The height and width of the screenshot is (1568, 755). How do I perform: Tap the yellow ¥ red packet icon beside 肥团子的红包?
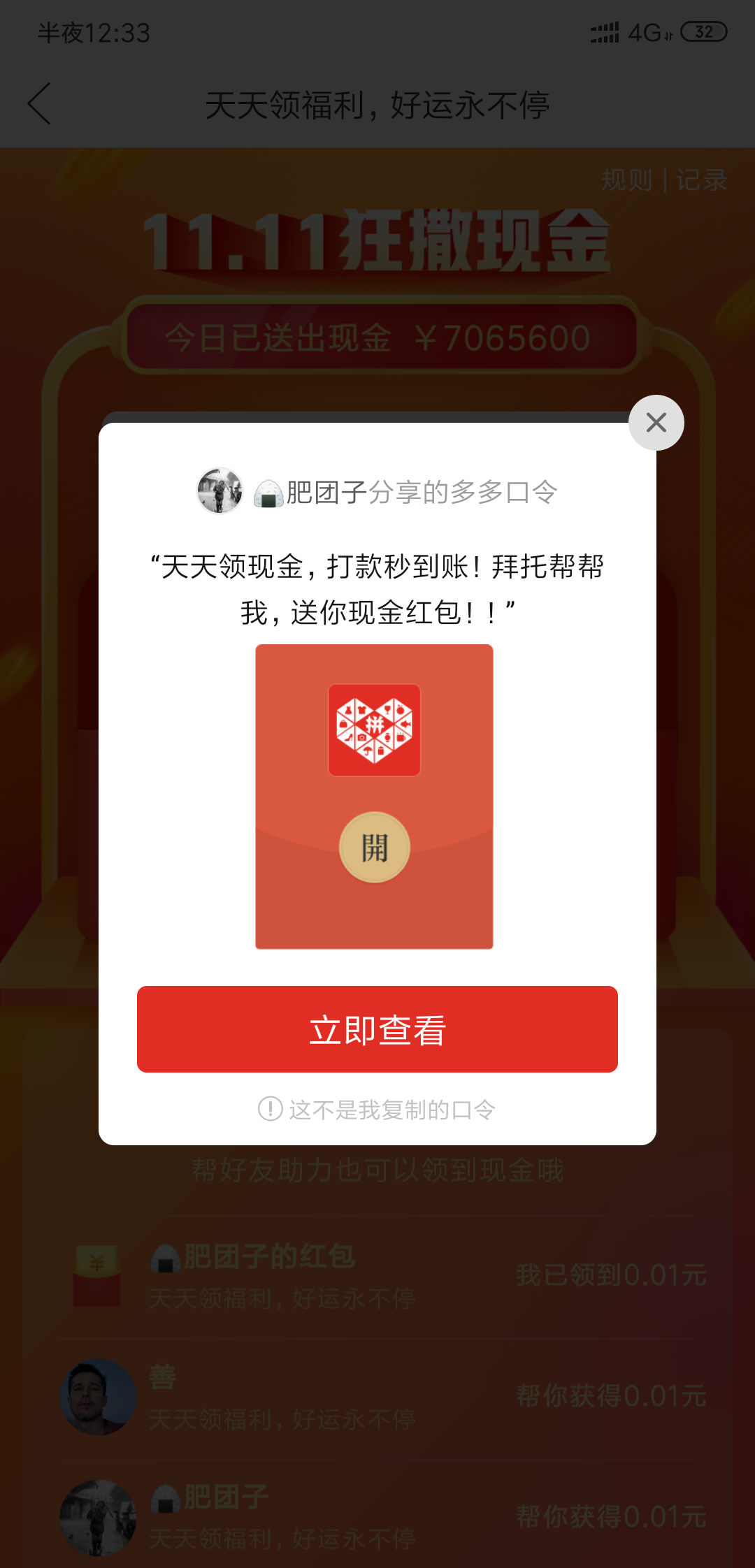[x=98, y=1275]
